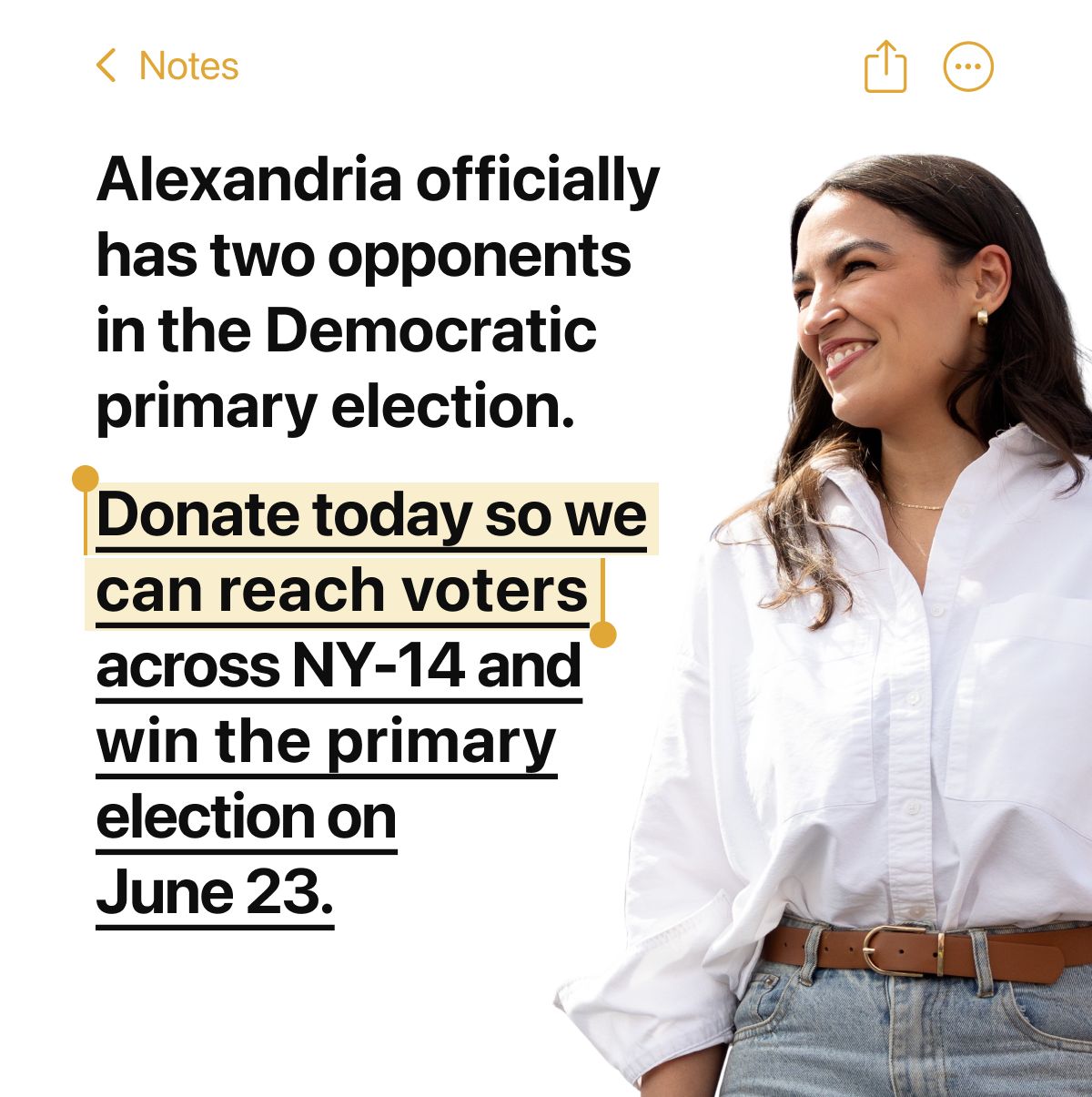Navigate back via the Notes label
Screen dimensions: 1092x1097
186,66
